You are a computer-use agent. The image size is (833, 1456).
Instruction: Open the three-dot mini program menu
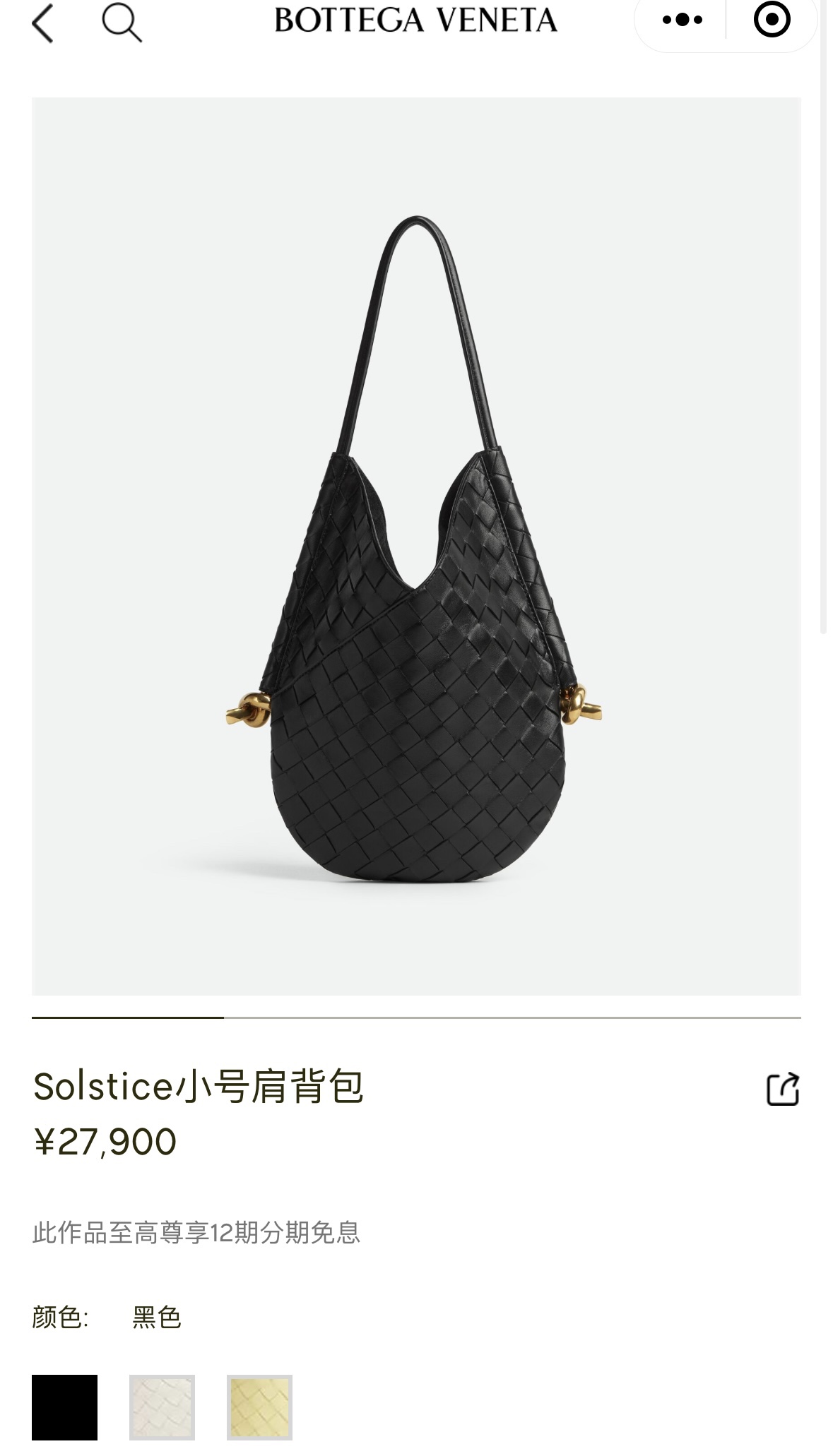(683, 20)
